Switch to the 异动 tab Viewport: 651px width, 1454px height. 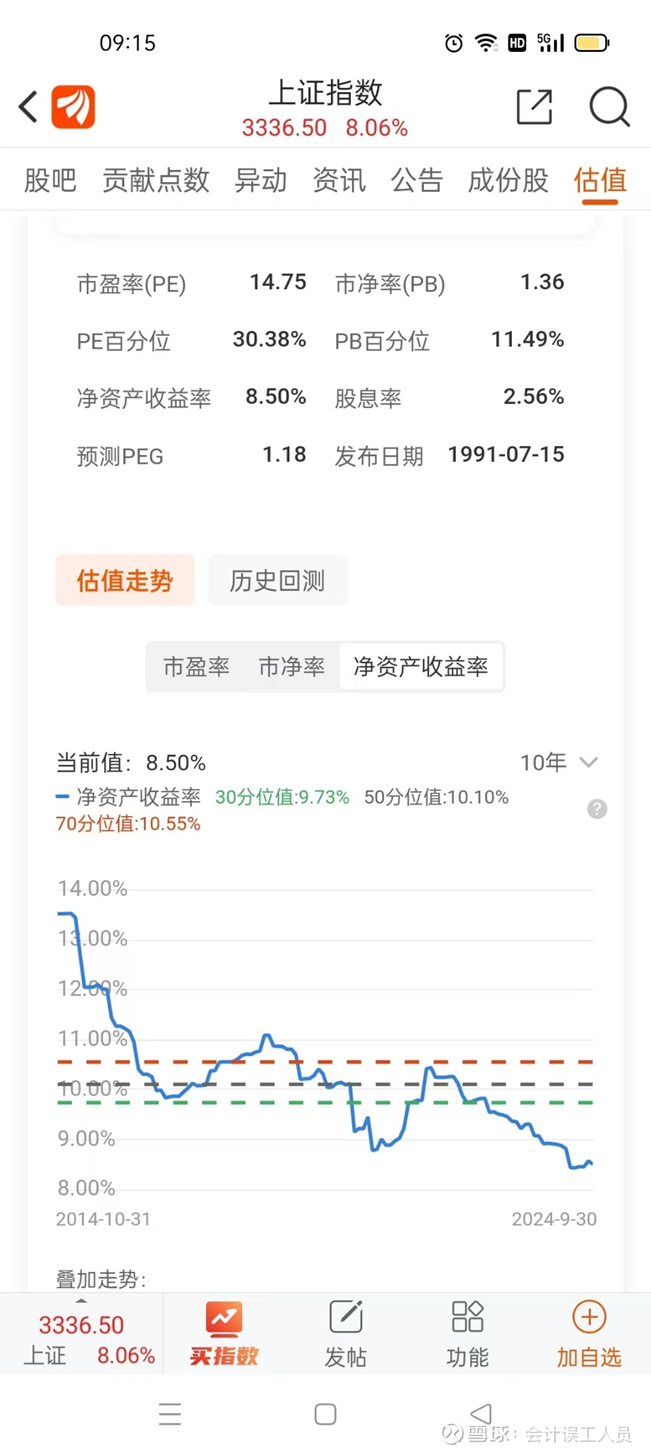pos(261,180)
